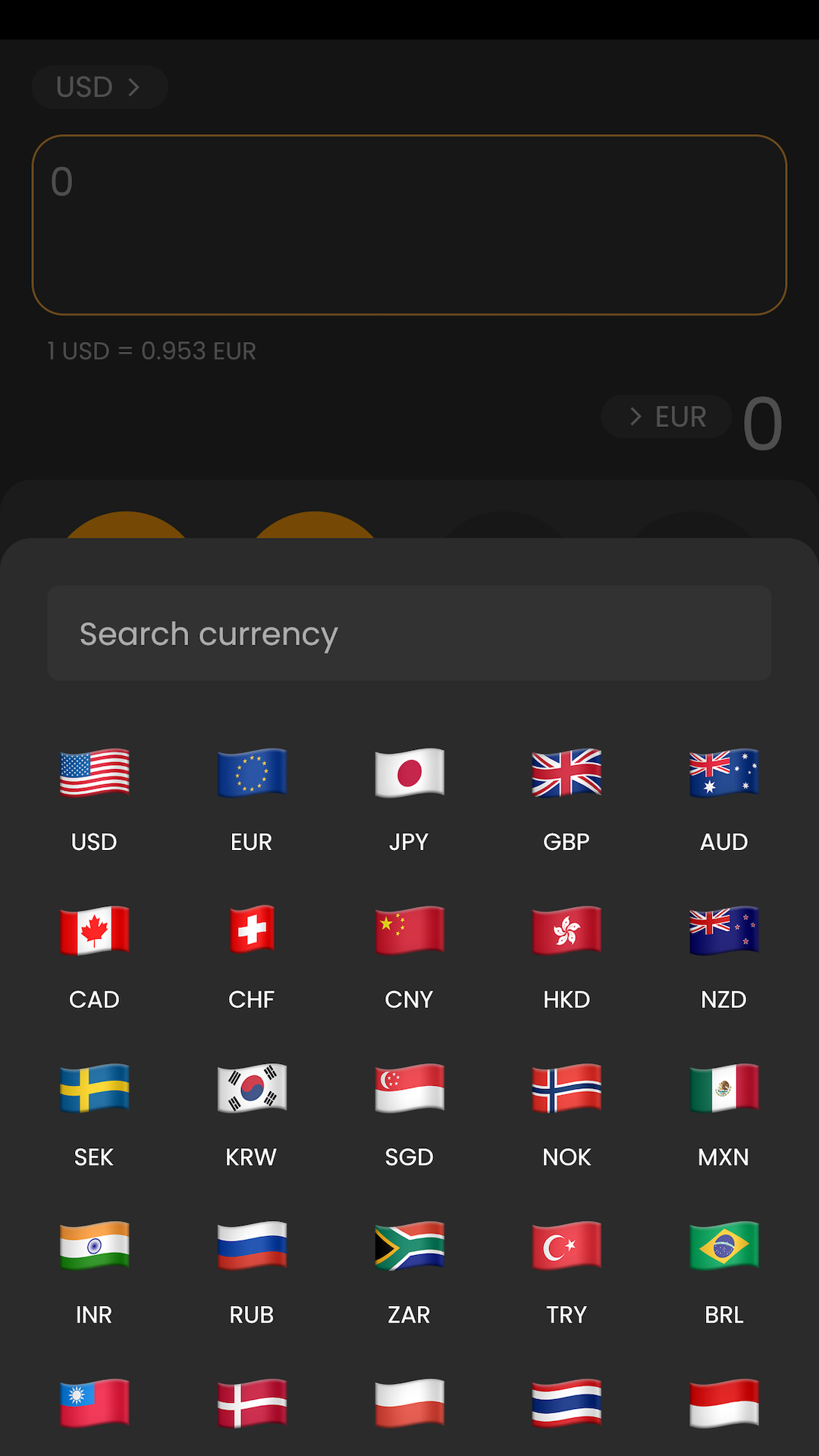Select CAD currency

coord(94,954)
